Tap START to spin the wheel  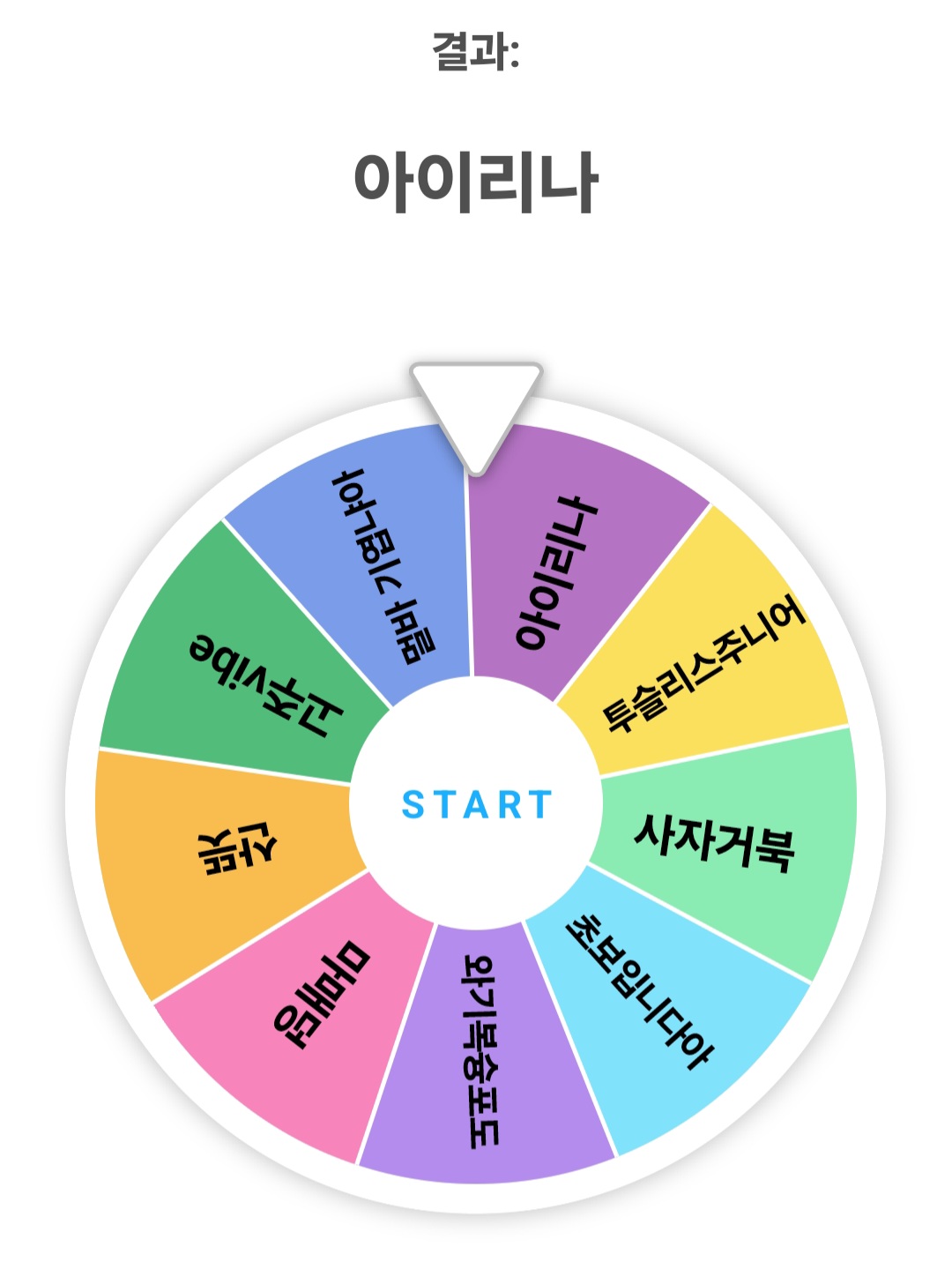tap(476, 804)
